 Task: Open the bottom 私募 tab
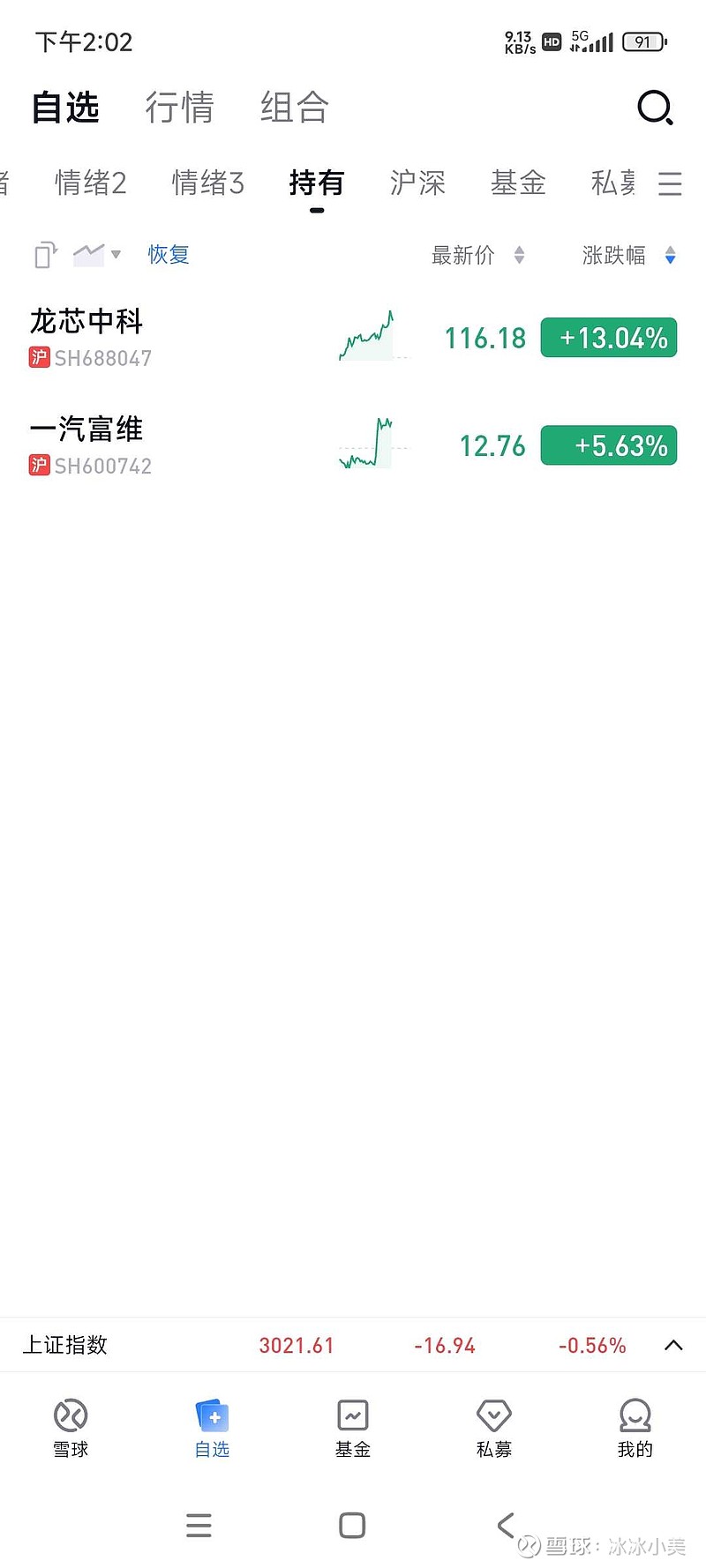[x=494, y=1427]
